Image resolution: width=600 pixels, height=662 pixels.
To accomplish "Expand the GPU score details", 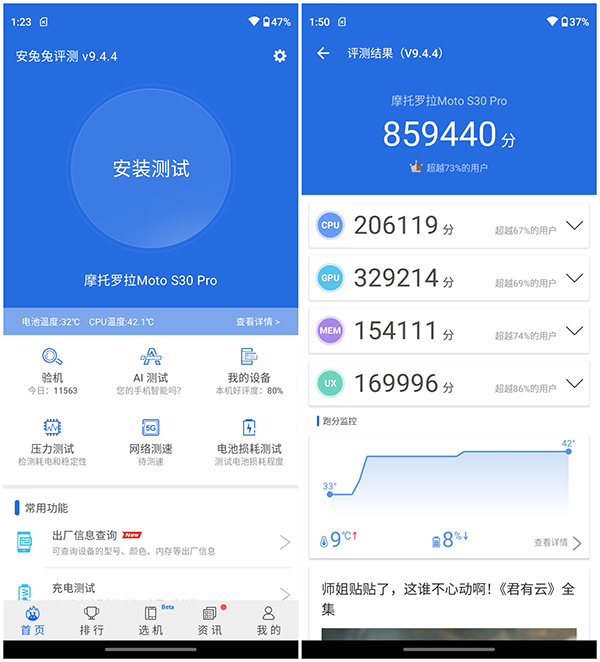I will coord(574,278).
